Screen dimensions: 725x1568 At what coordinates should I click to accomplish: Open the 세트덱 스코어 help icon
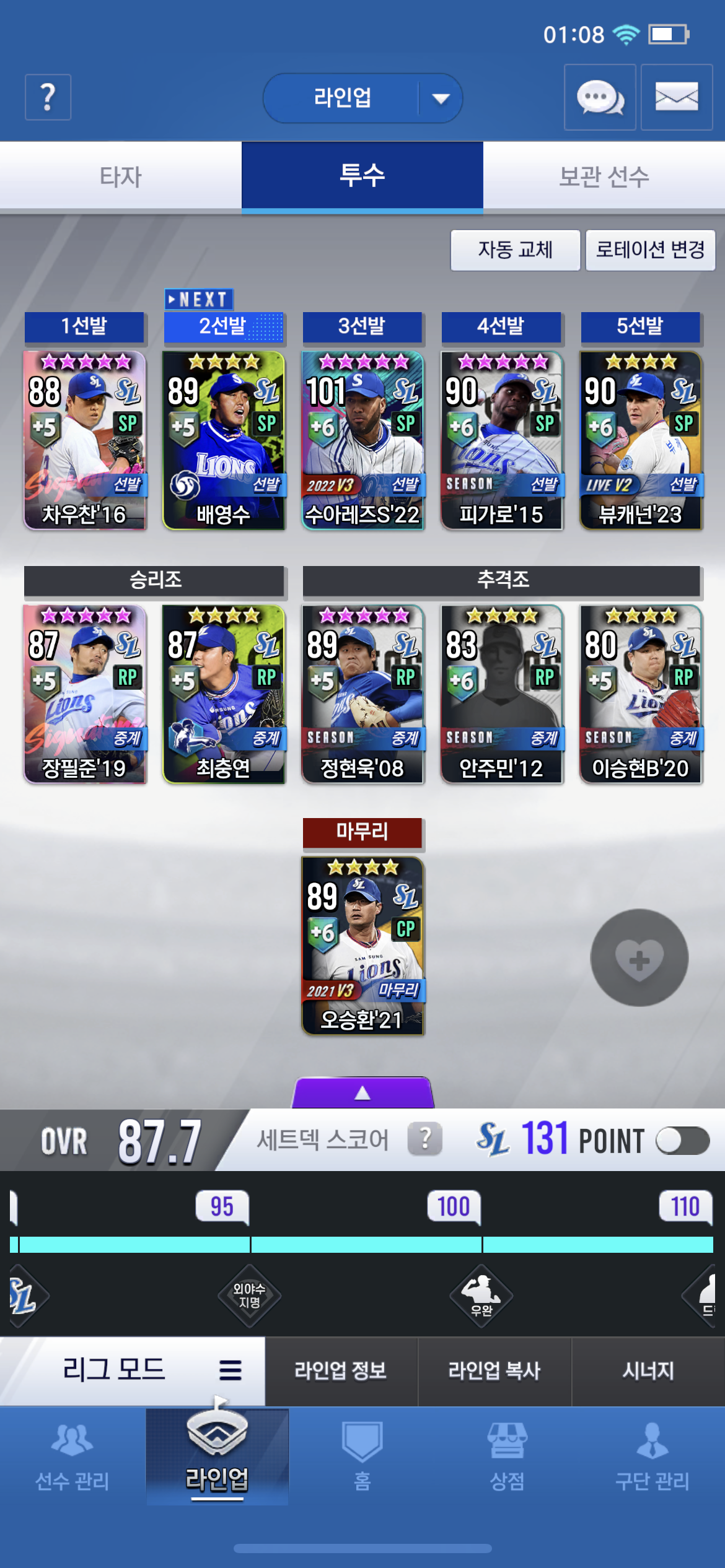point(425,1139)
